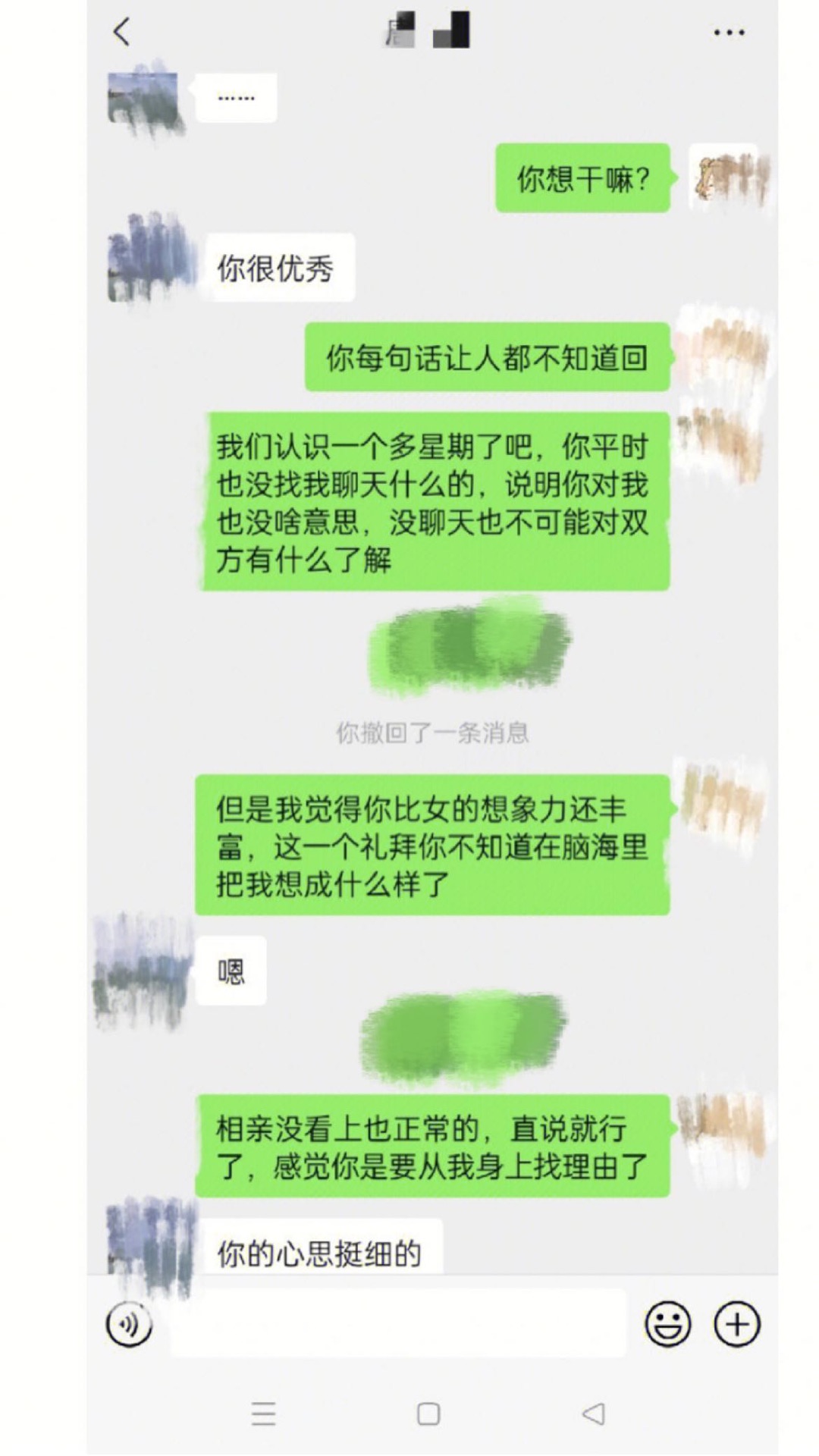Tap system home square button
This screenshot has width=819, height=1456.
coord(428,1414)
